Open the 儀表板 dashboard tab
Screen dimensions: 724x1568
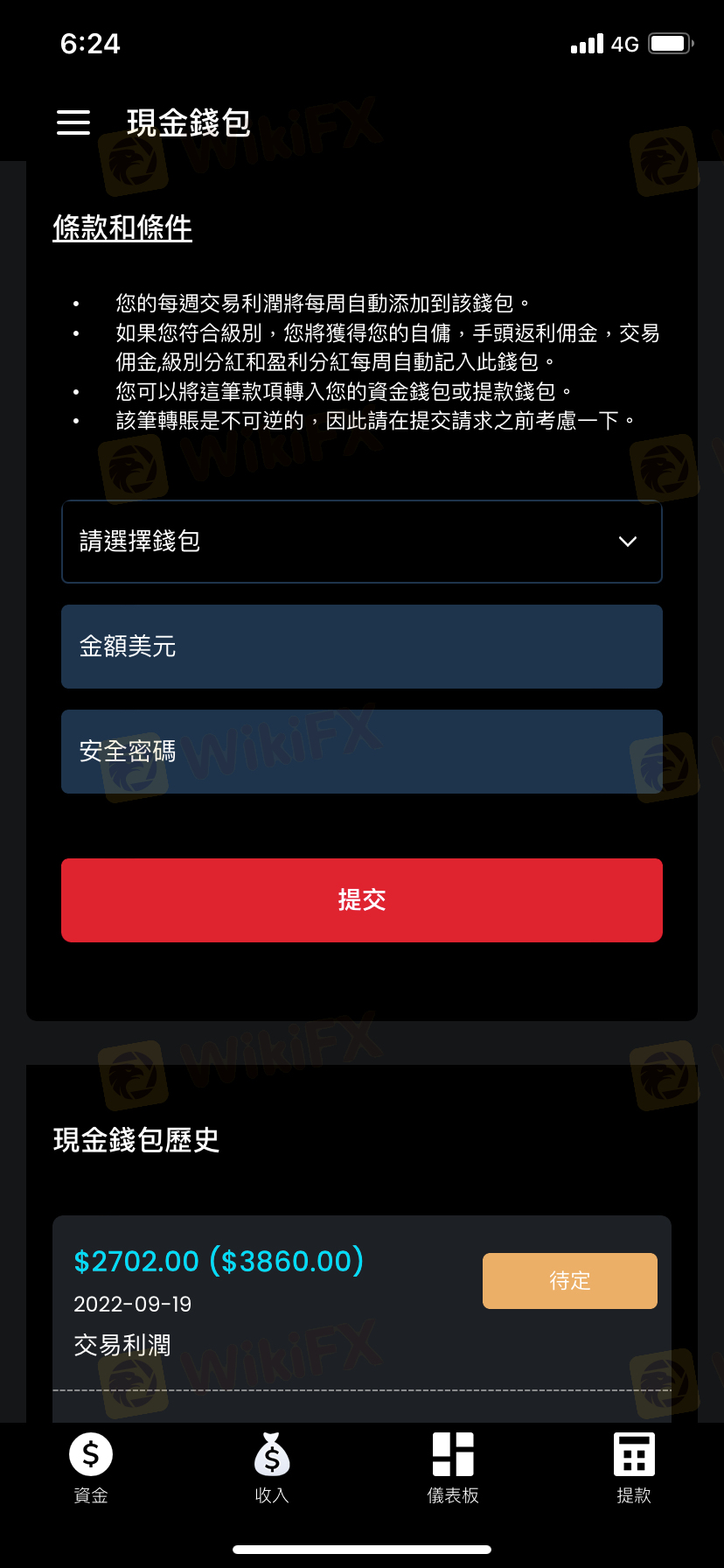coord(453,1468)
